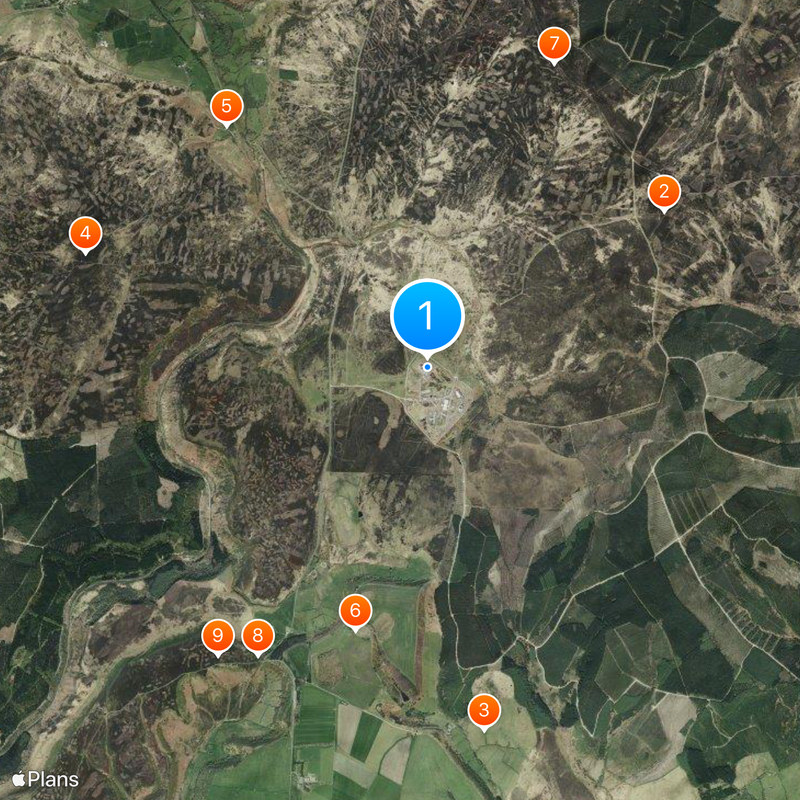
Task: Choose the orange pin numbered 6
Action: coord(355,611)
